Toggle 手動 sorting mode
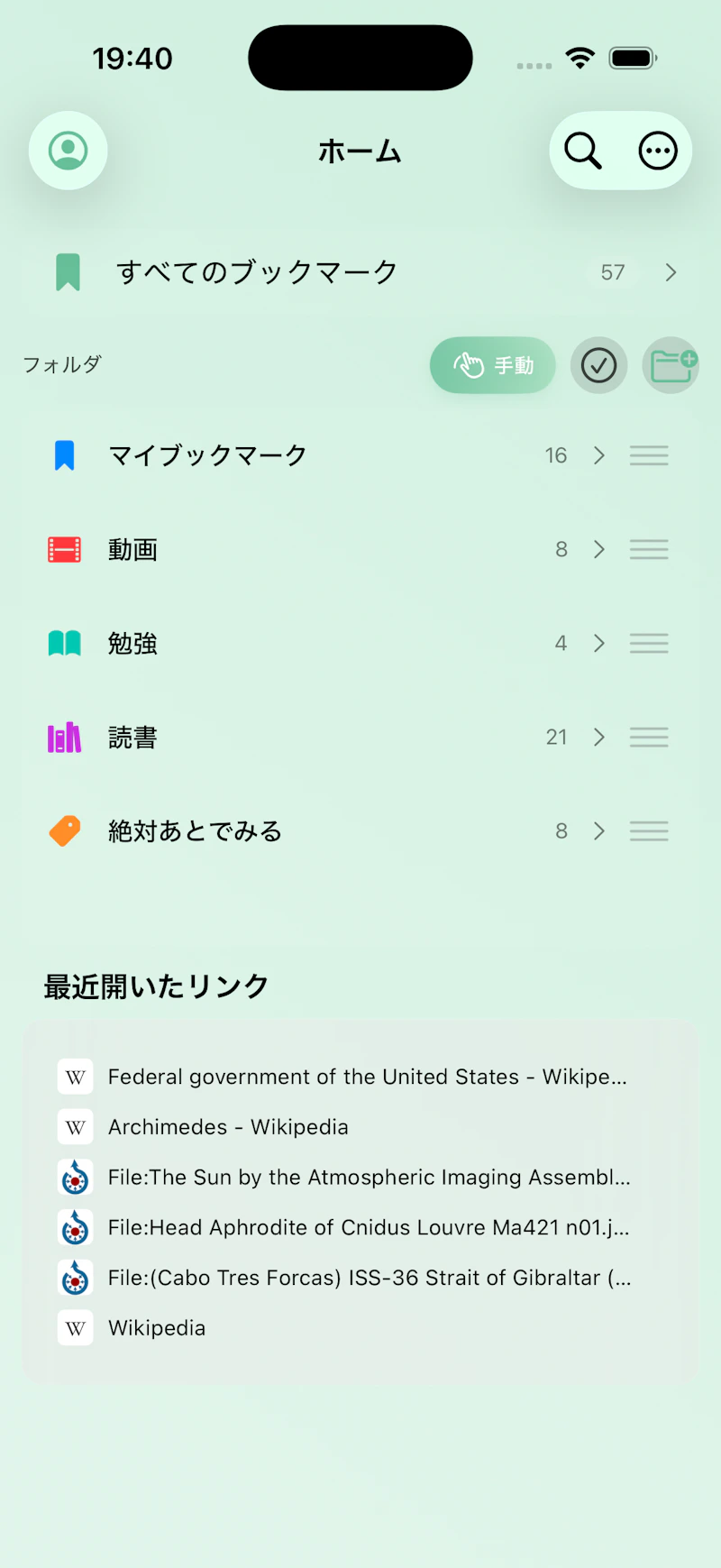The image size is (721, 1568). (493, 365)
